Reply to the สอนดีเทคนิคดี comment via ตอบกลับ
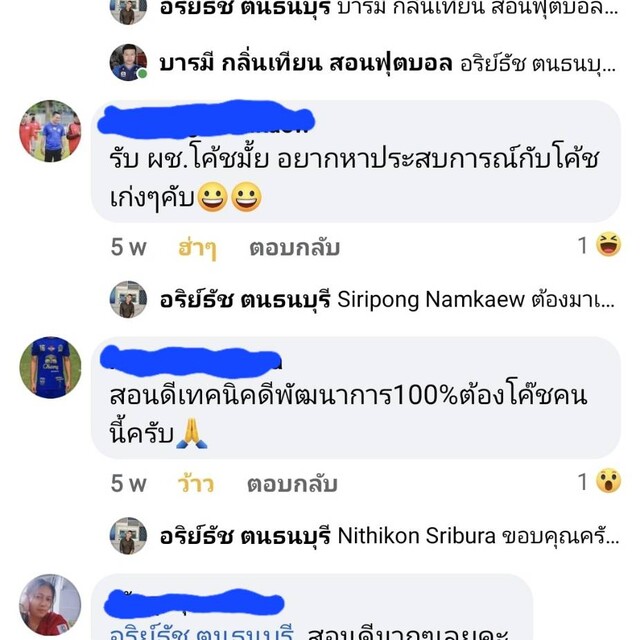This screenshot has height=640, width=640. point(292,484)
